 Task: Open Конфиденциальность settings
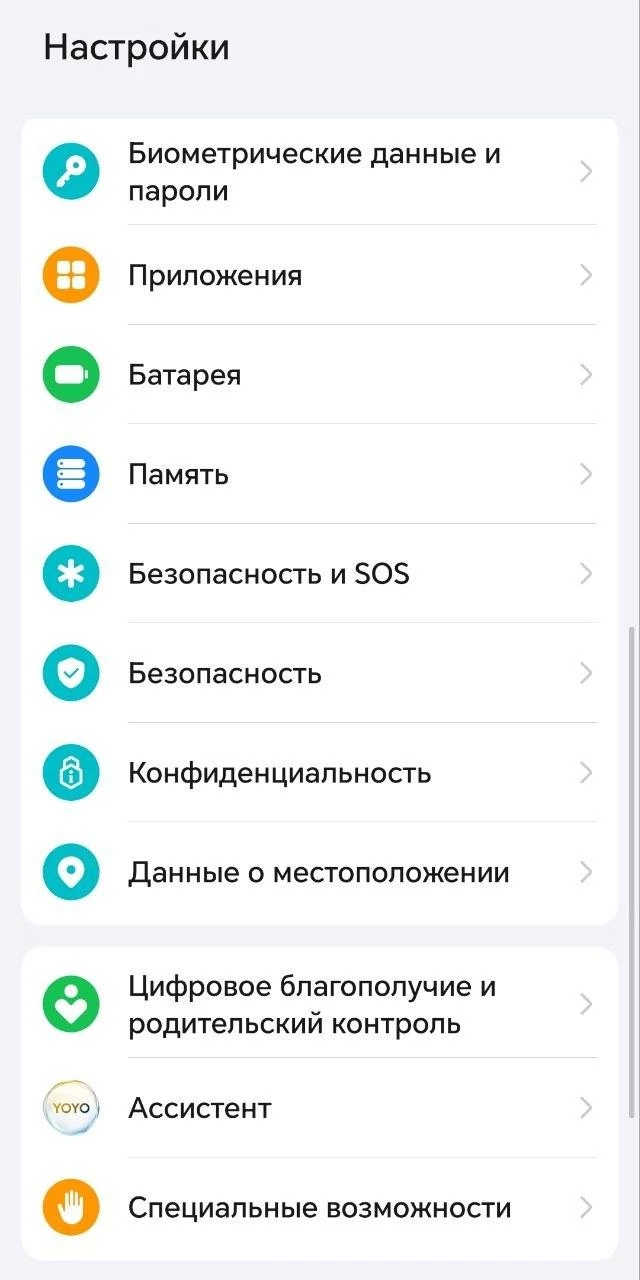tap(319, 772)
